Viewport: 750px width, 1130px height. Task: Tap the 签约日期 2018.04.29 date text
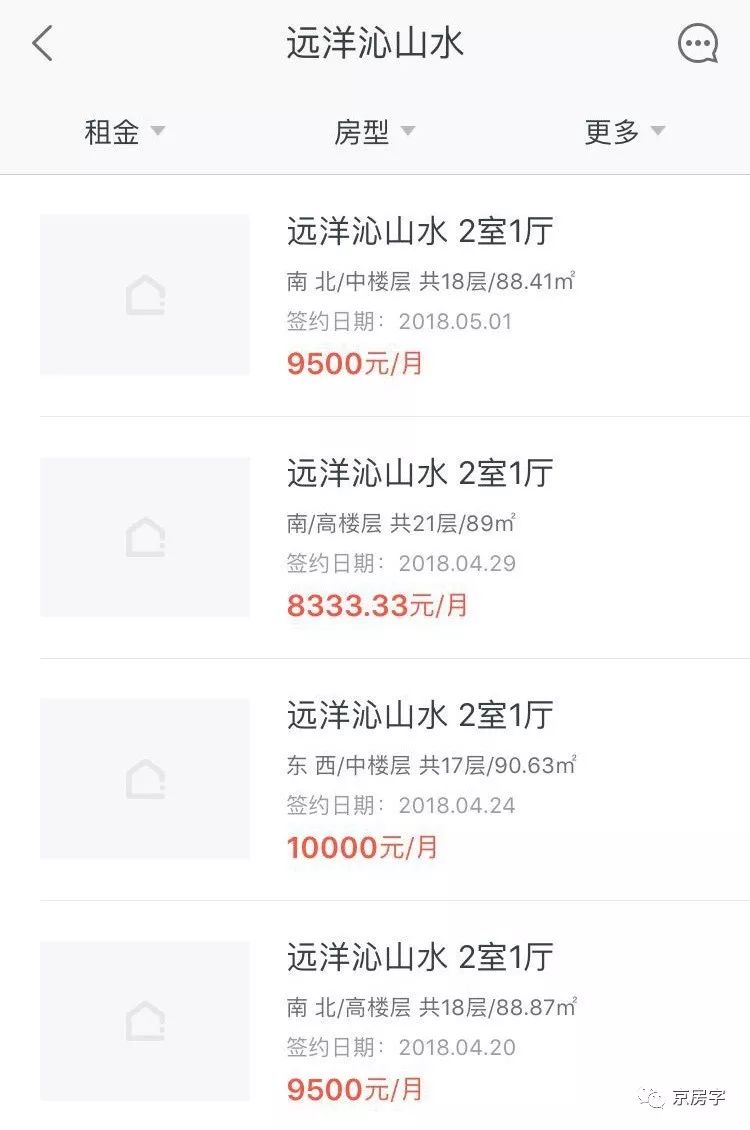400,564
